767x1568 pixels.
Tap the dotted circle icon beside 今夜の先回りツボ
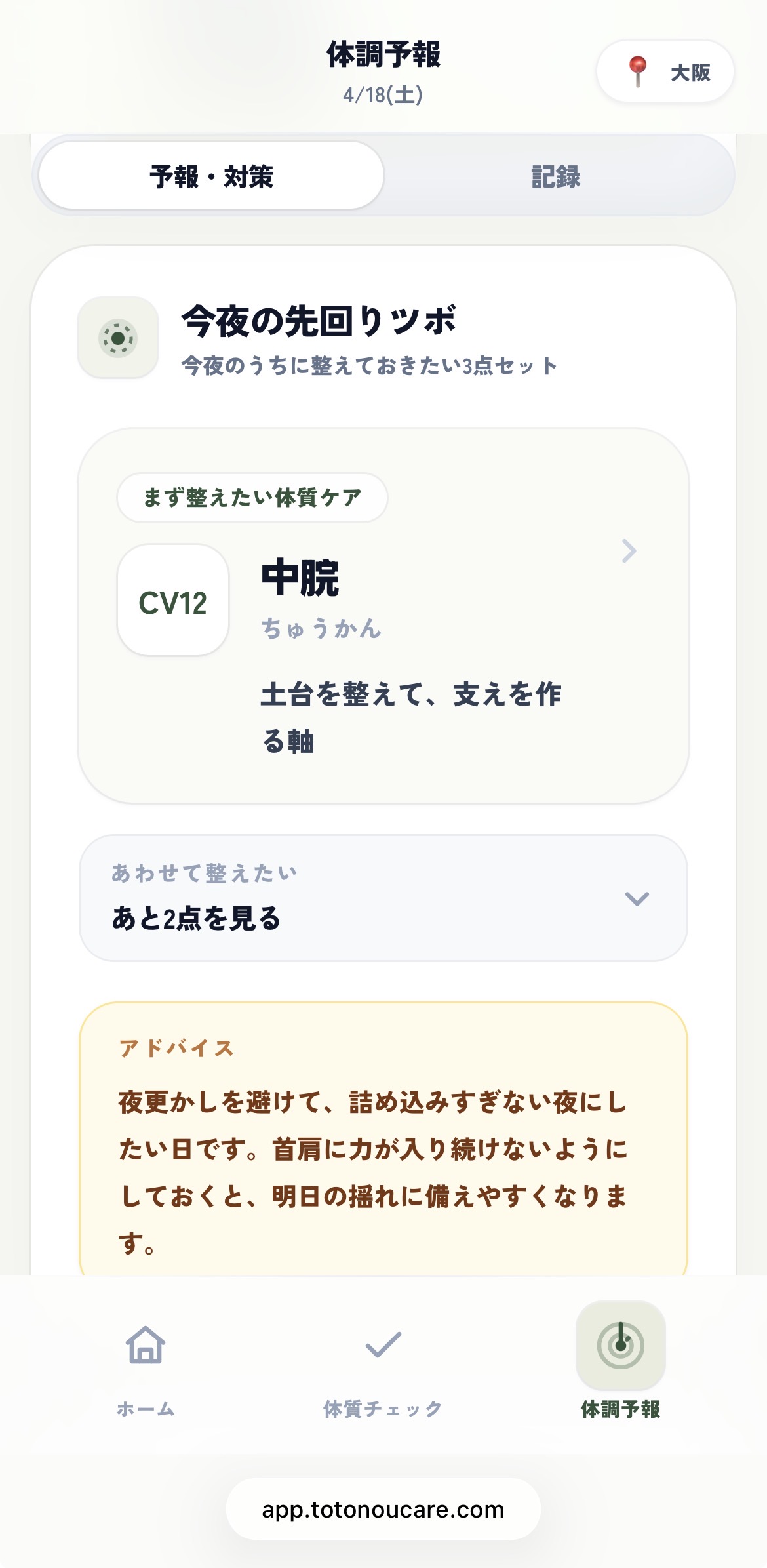[x=118, y=338]
